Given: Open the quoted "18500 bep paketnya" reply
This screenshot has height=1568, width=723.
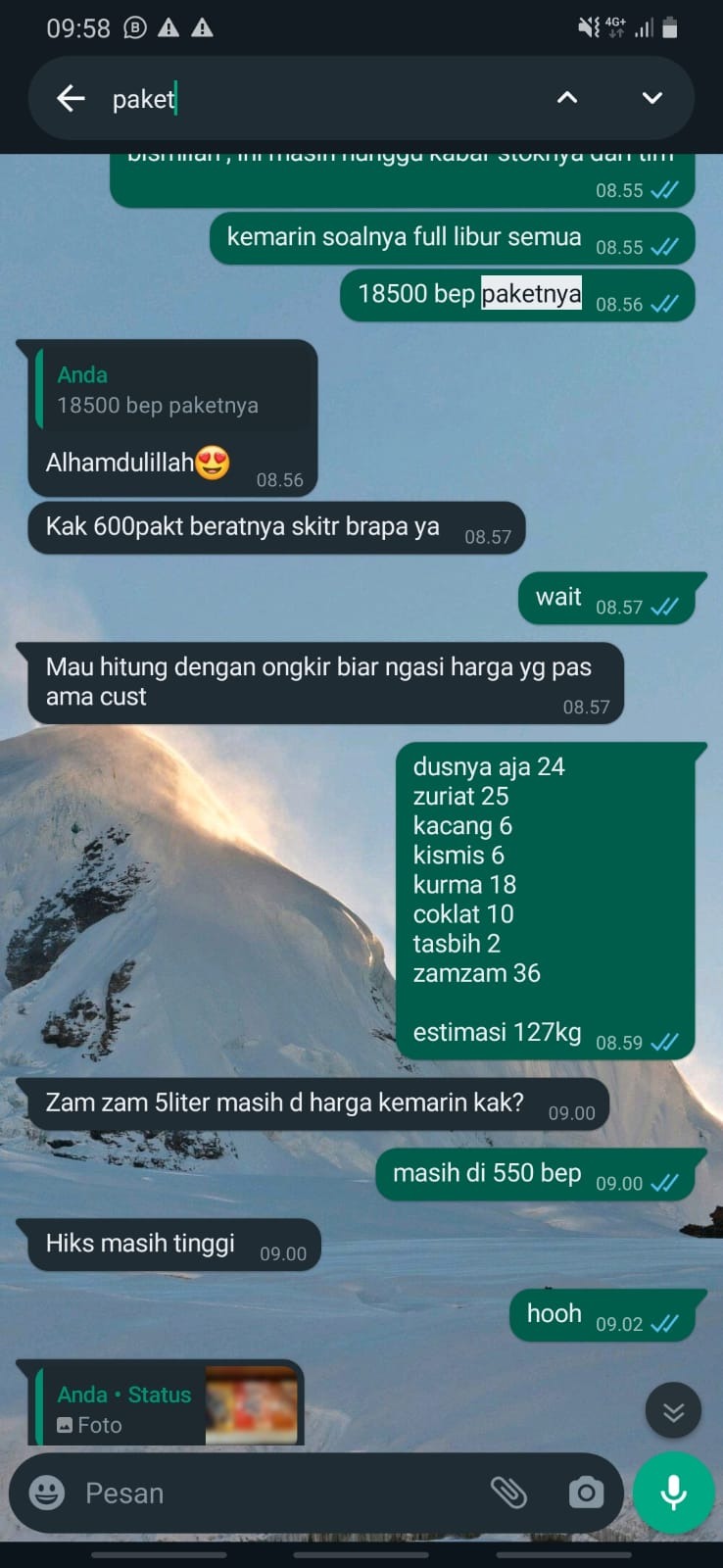Looking at the screenshot, I should point(172,390).
